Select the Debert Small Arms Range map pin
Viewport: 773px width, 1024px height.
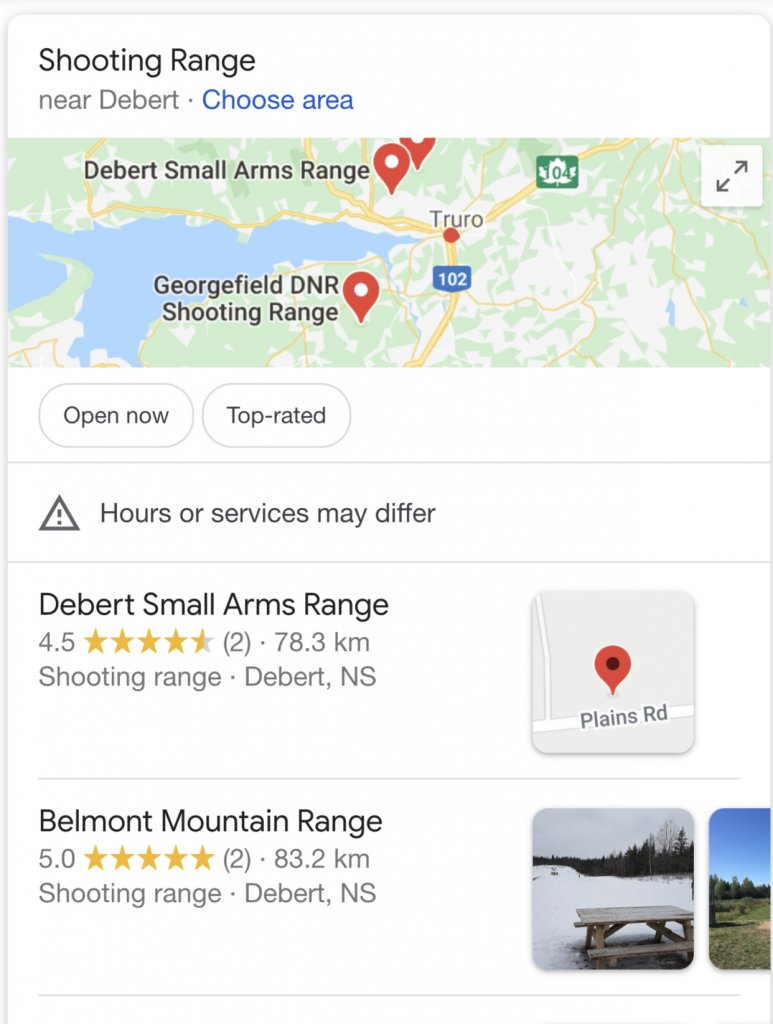click(x=391, y=164)
